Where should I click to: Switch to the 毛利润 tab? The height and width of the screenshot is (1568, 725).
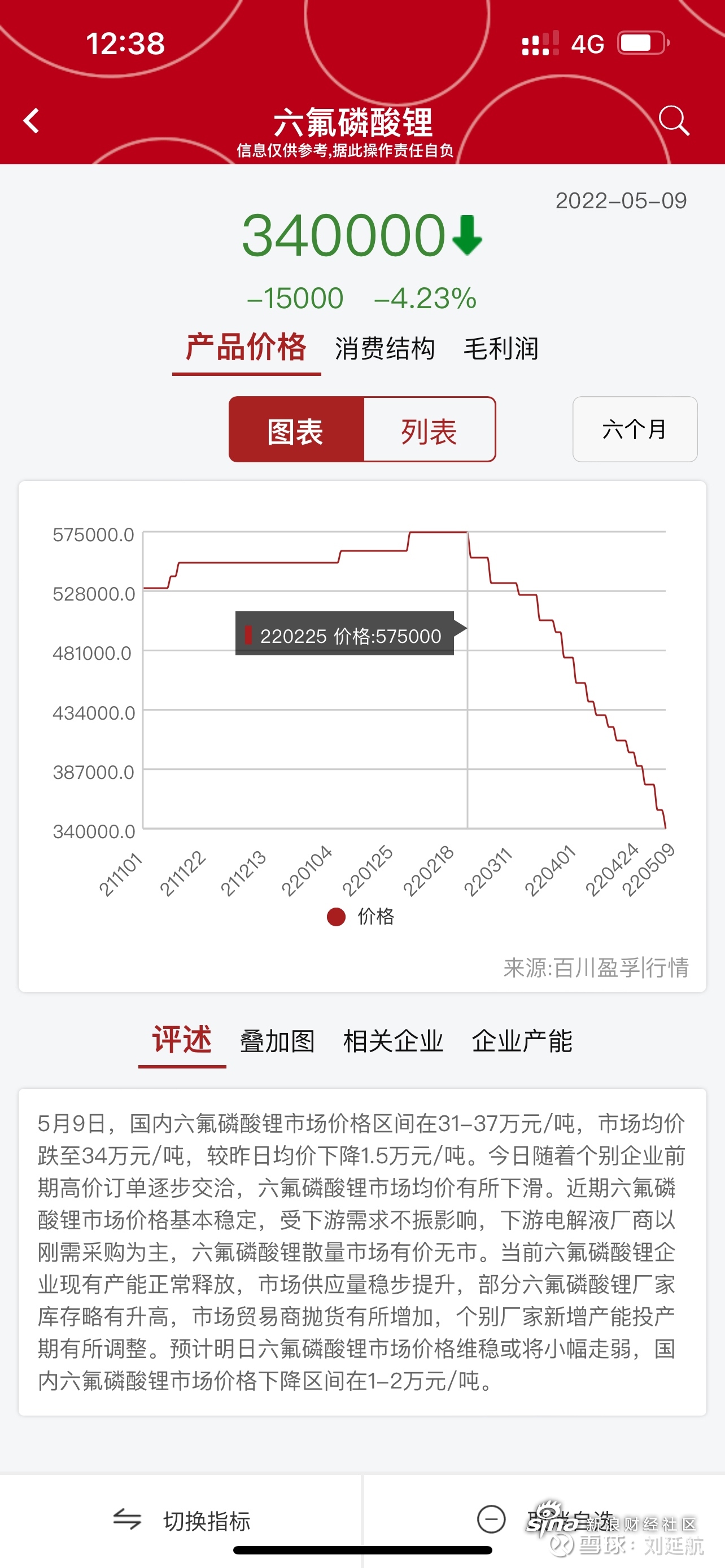(500, 349)
